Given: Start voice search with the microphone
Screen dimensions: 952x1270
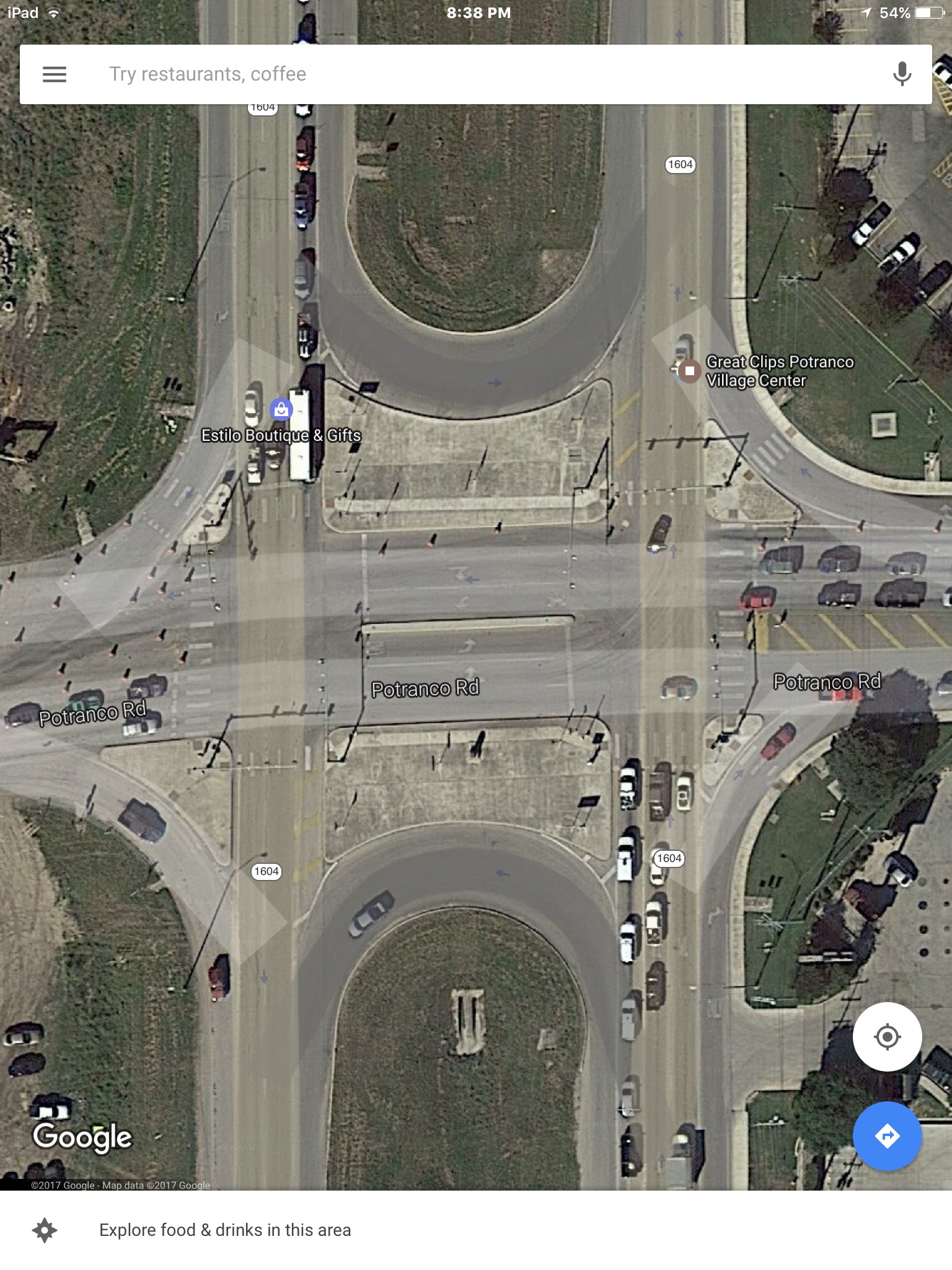Looking at the screenshot, I should click(x=902, y=74).
